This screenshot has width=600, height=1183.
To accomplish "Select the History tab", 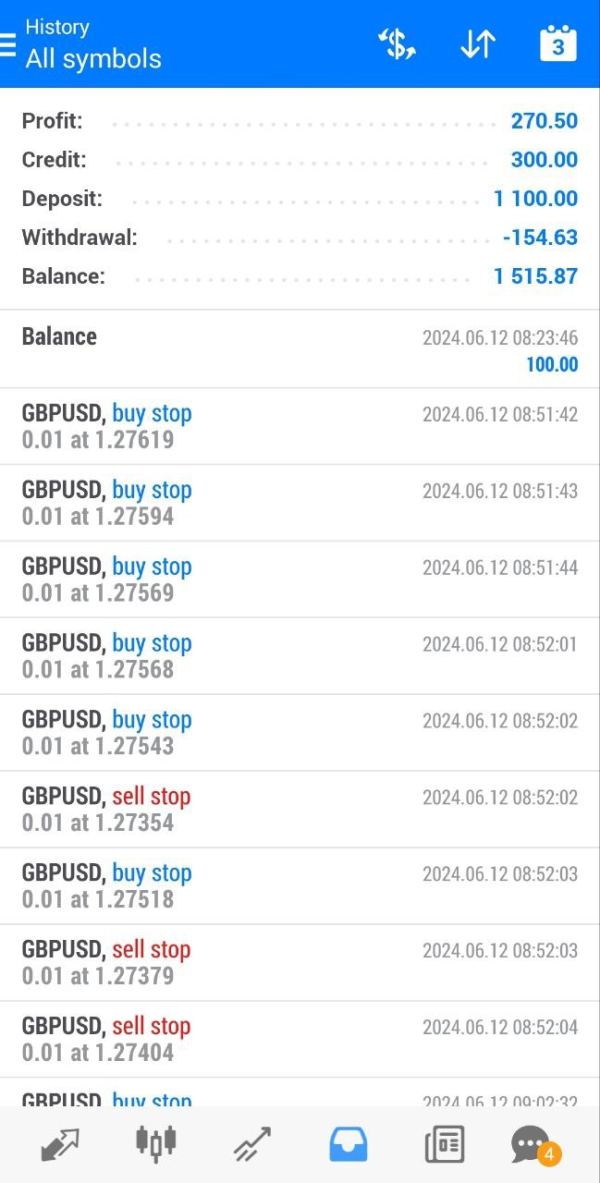I will click(x=348, y=1145).
